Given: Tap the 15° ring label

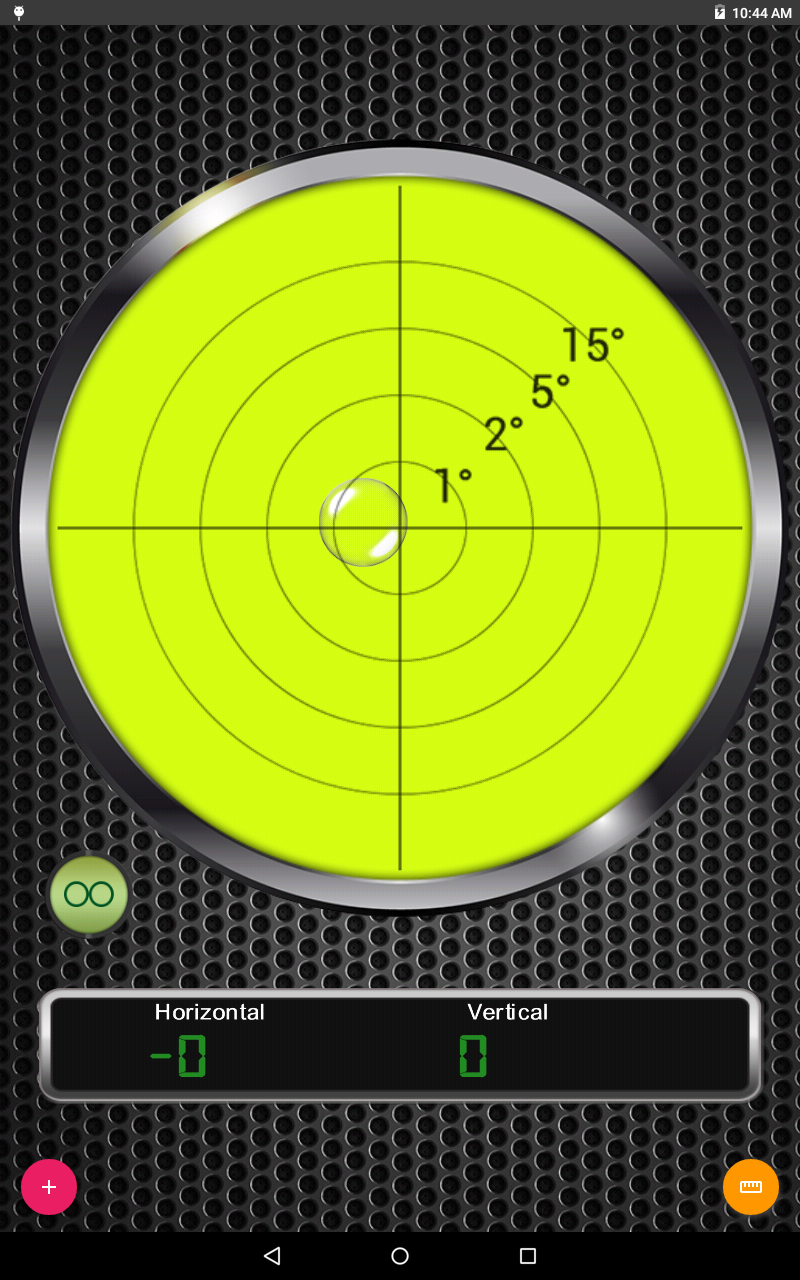Looking at the screenshot, I should (x=592, y=344).
